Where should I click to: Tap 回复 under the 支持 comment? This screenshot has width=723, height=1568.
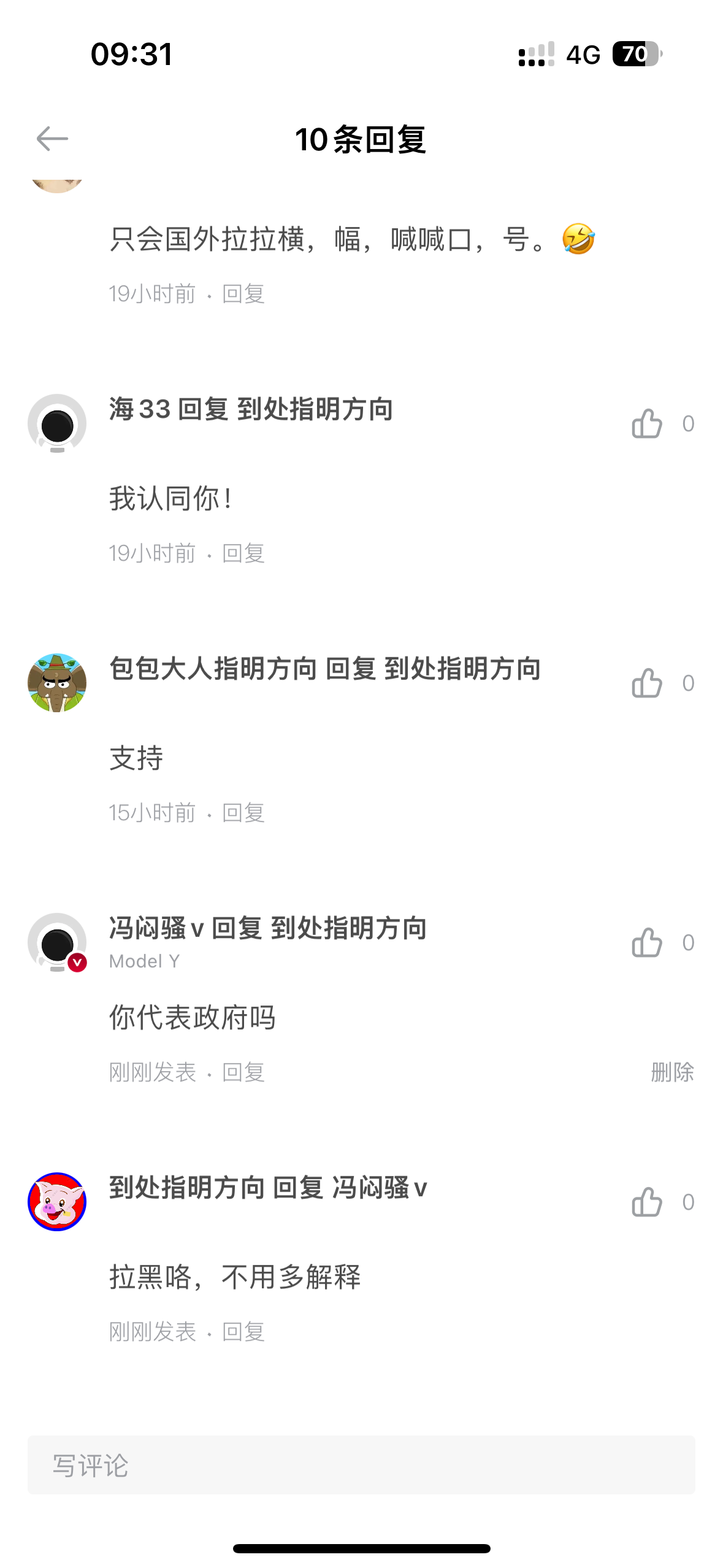point(243,813)
